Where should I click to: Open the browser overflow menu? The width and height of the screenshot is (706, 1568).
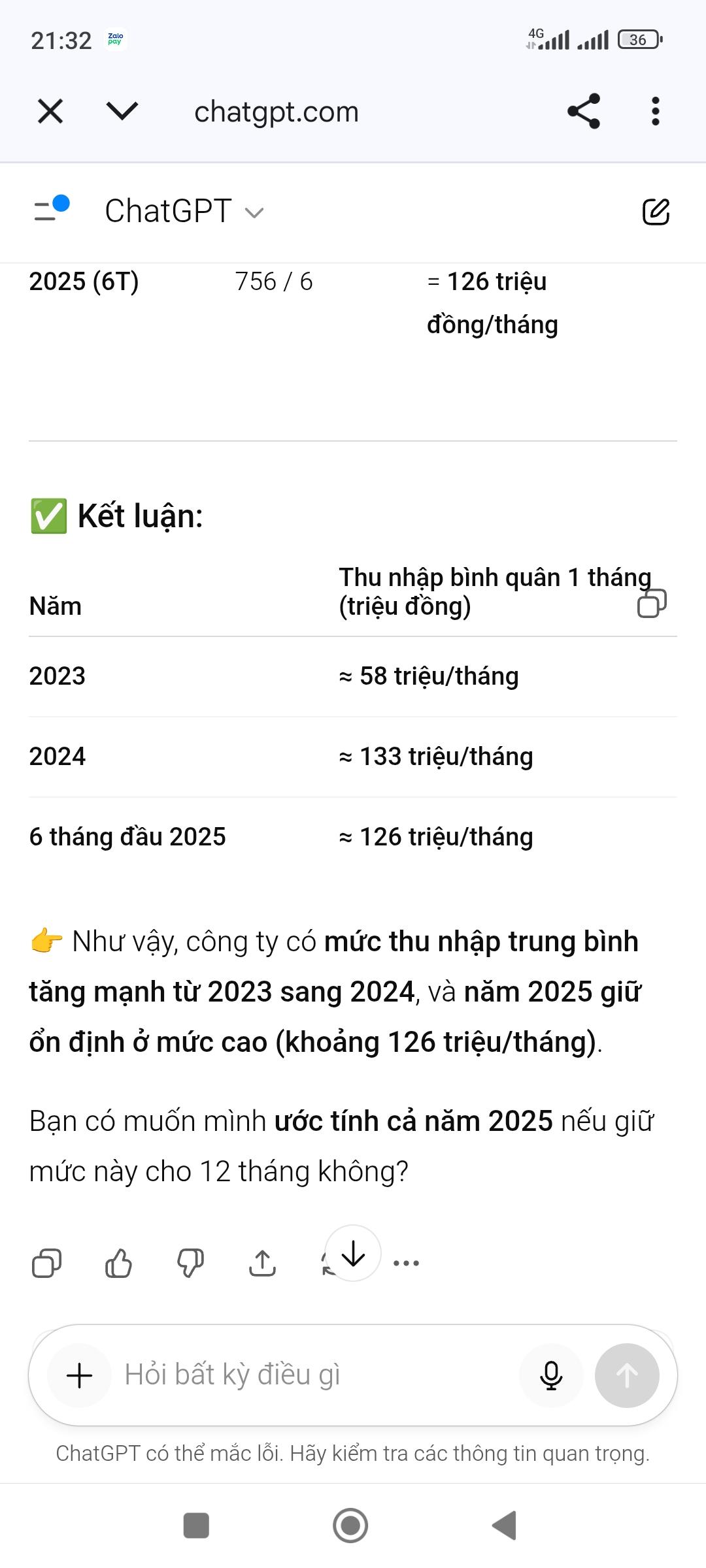click(x=656, y=111)
